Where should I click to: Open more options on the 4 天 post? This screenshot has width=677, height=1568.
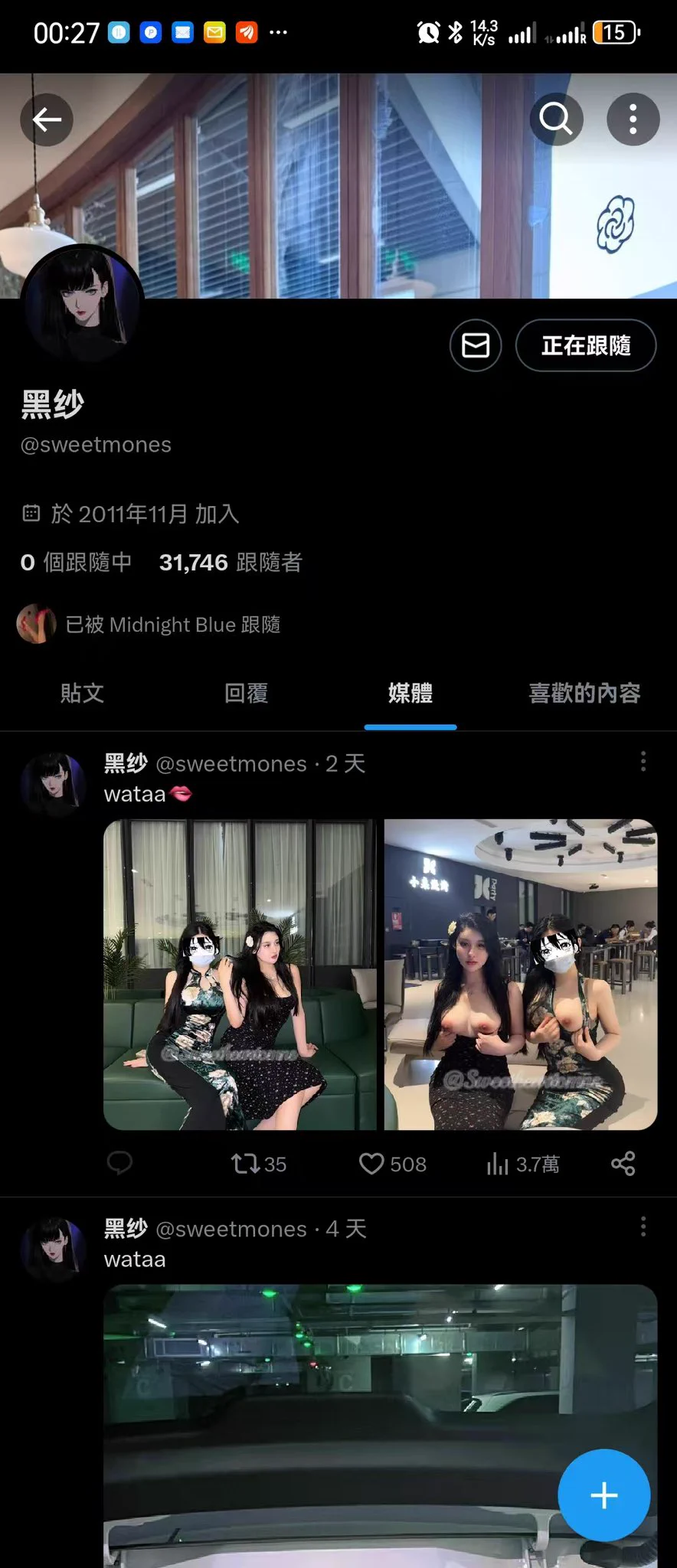coord(643,1227)
